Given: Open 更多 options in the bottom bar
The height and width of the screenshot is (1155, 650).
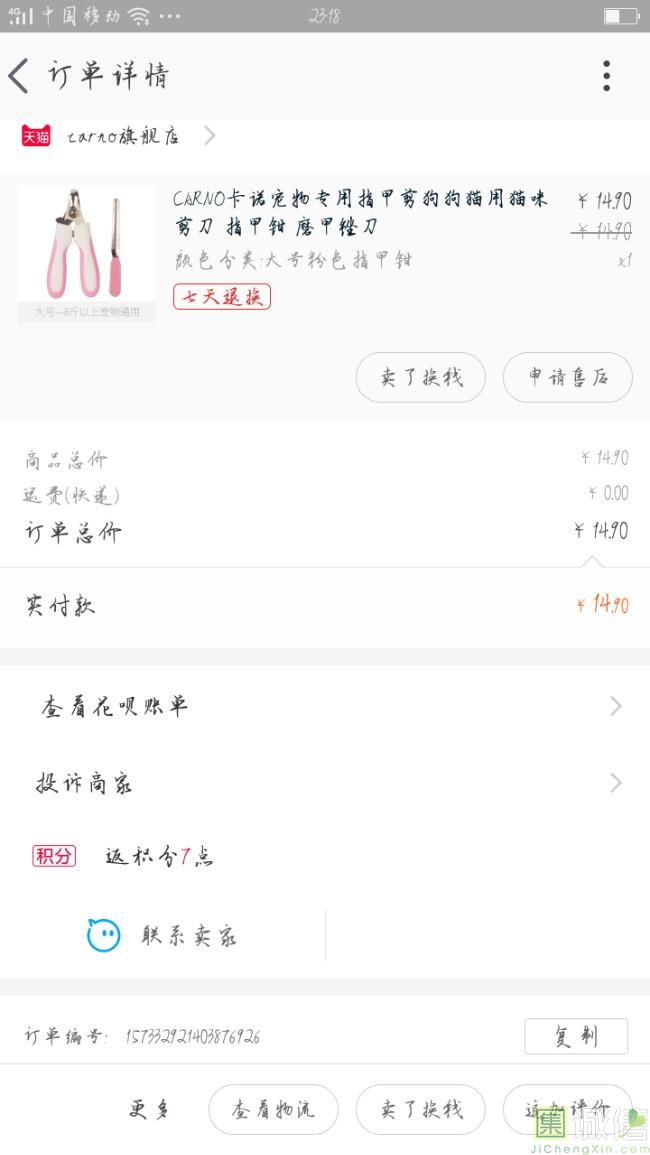Looking at the screenshot, I should click(150, 1109).
